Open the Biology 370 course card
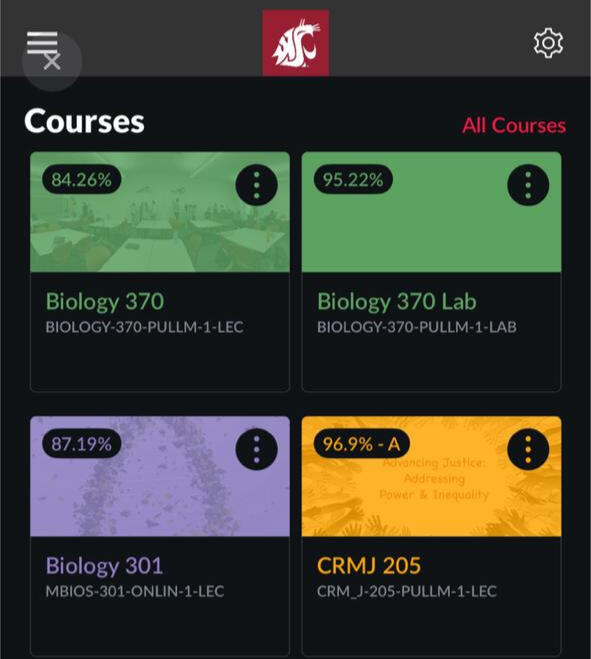Screen dimensions: 591x659 coord(160,272)
